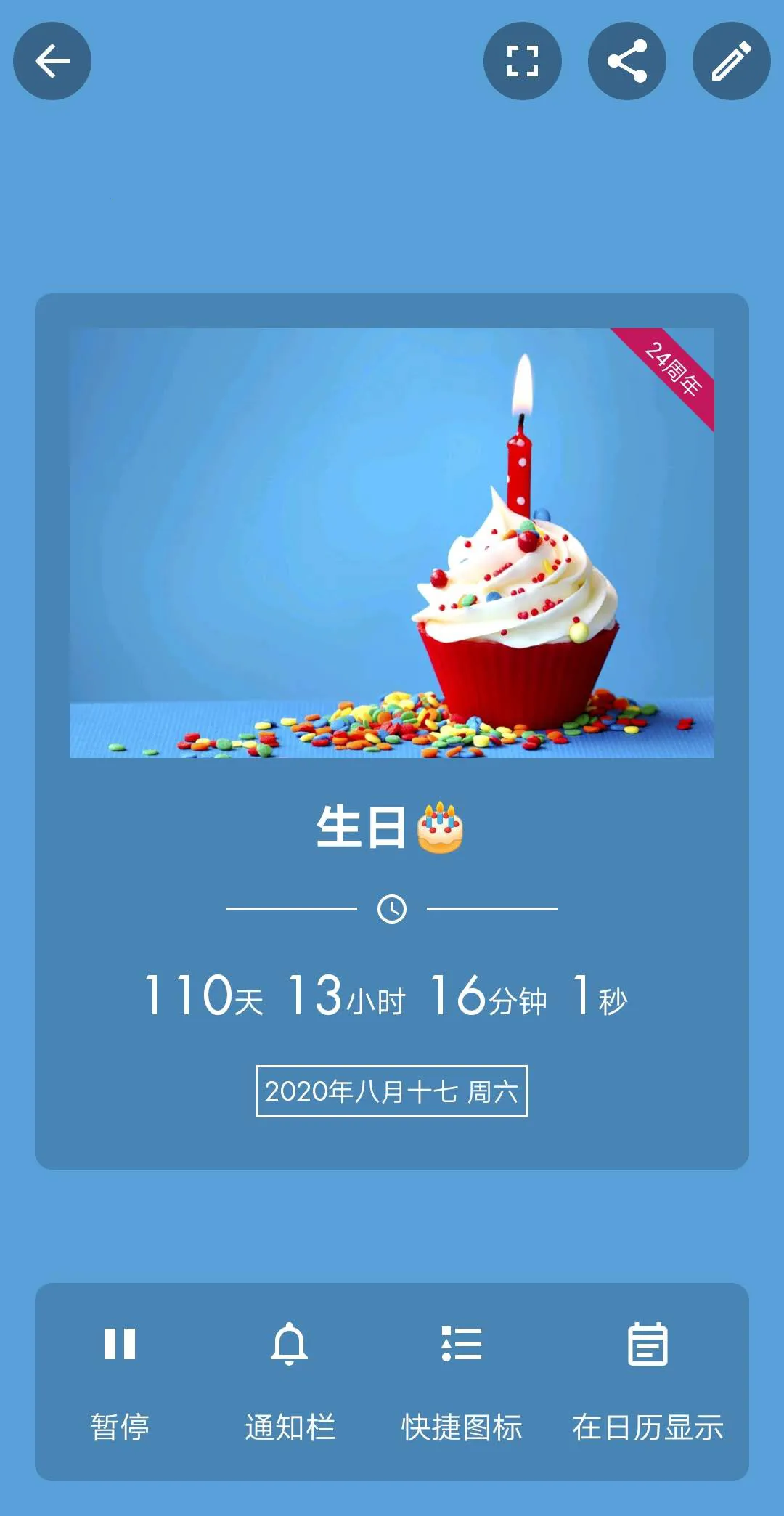The width and height of the screenshot is (784, 1516).
Task: Open the cupcake cover photo
Action: click(x=392, y=545)
